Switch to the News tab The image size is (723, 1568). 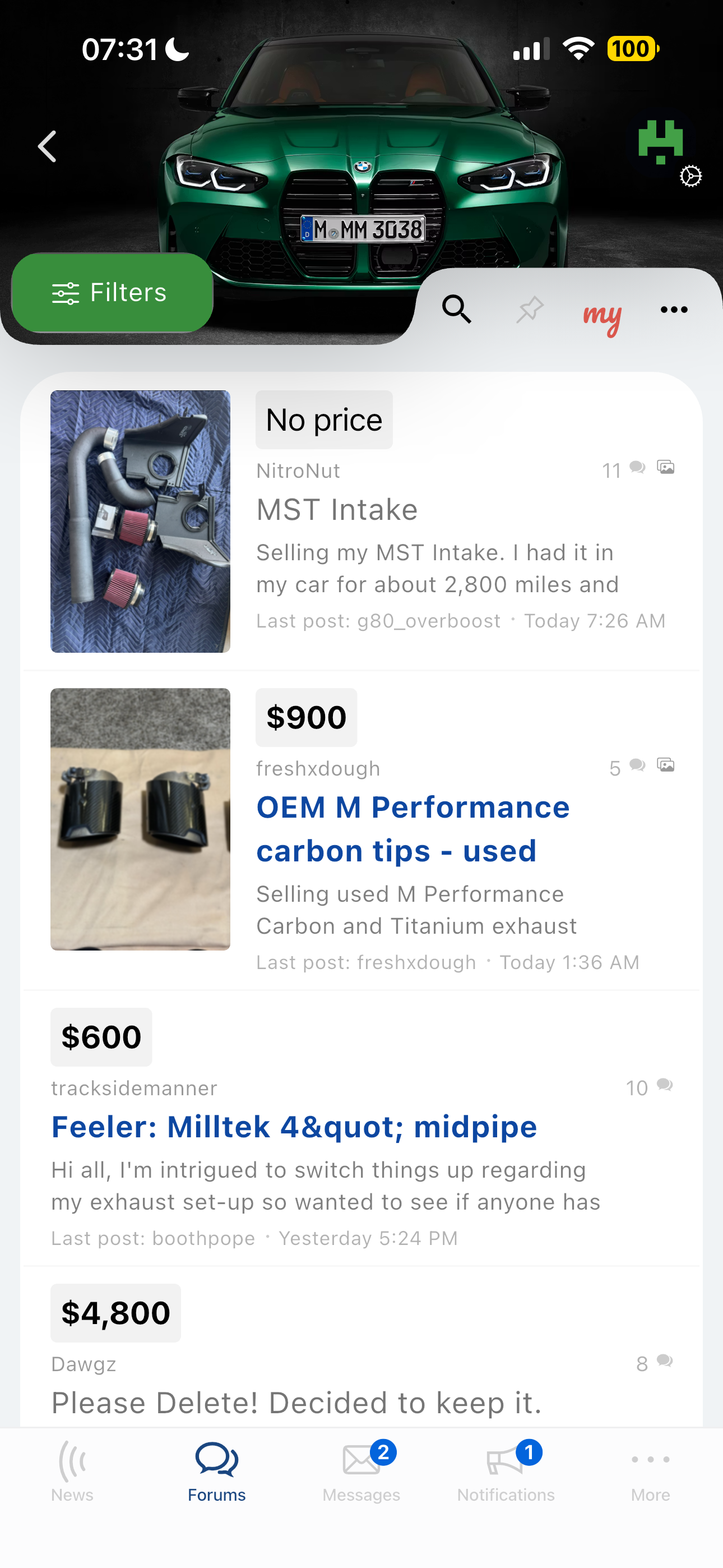point(72,1471)
